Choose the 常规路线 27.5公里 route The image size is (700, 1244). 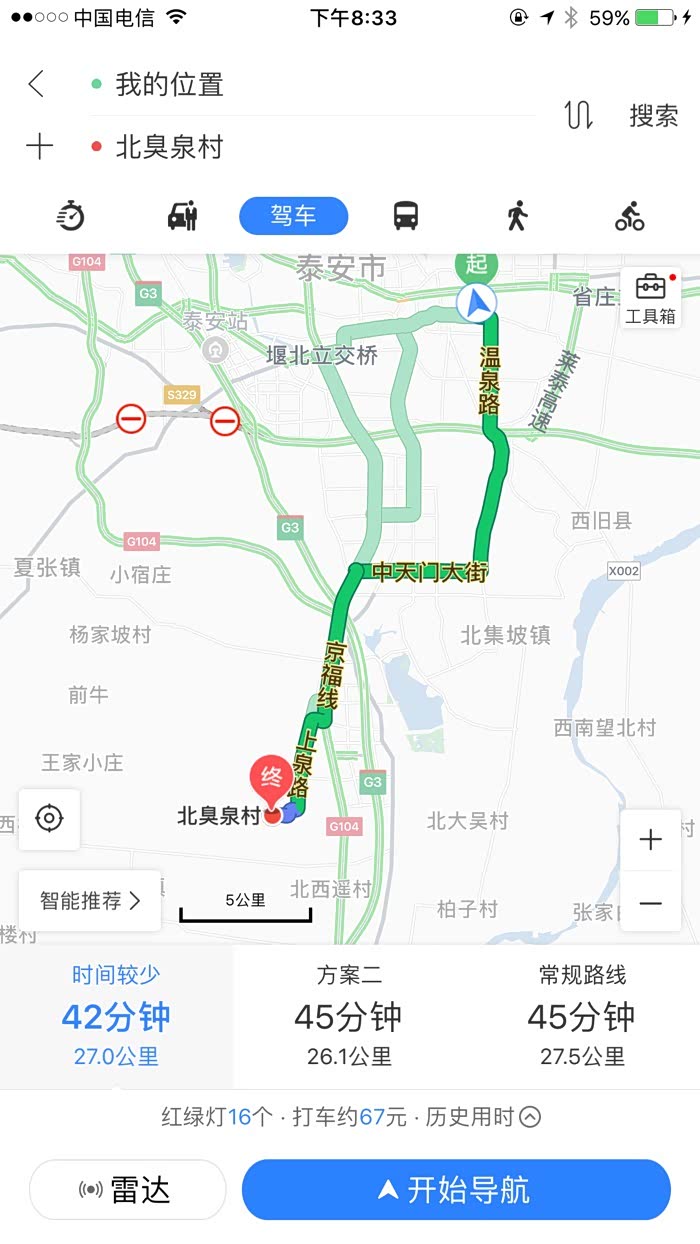tap(582, 1016)
